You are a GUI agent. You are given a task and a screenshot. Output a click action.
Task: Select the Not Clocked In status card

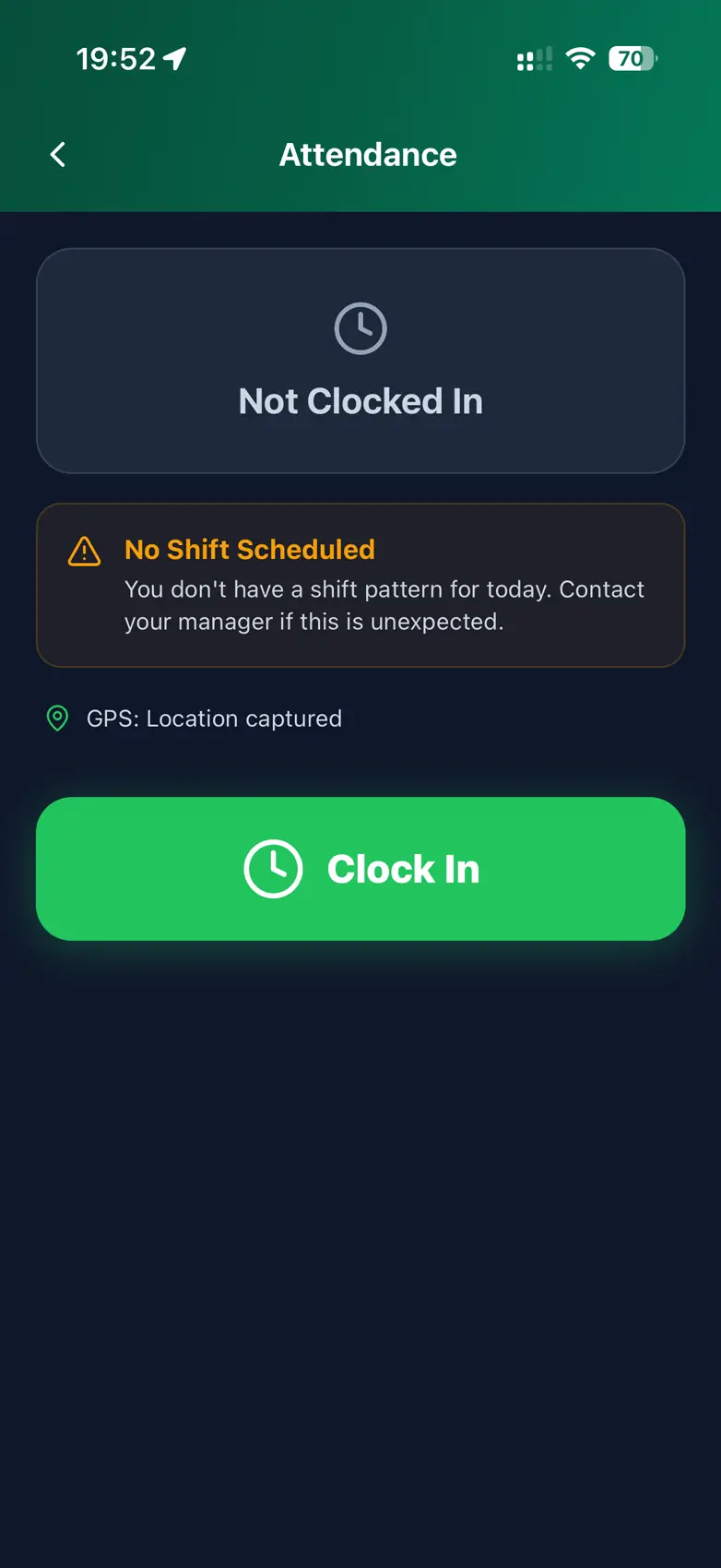tap(360, 360)
